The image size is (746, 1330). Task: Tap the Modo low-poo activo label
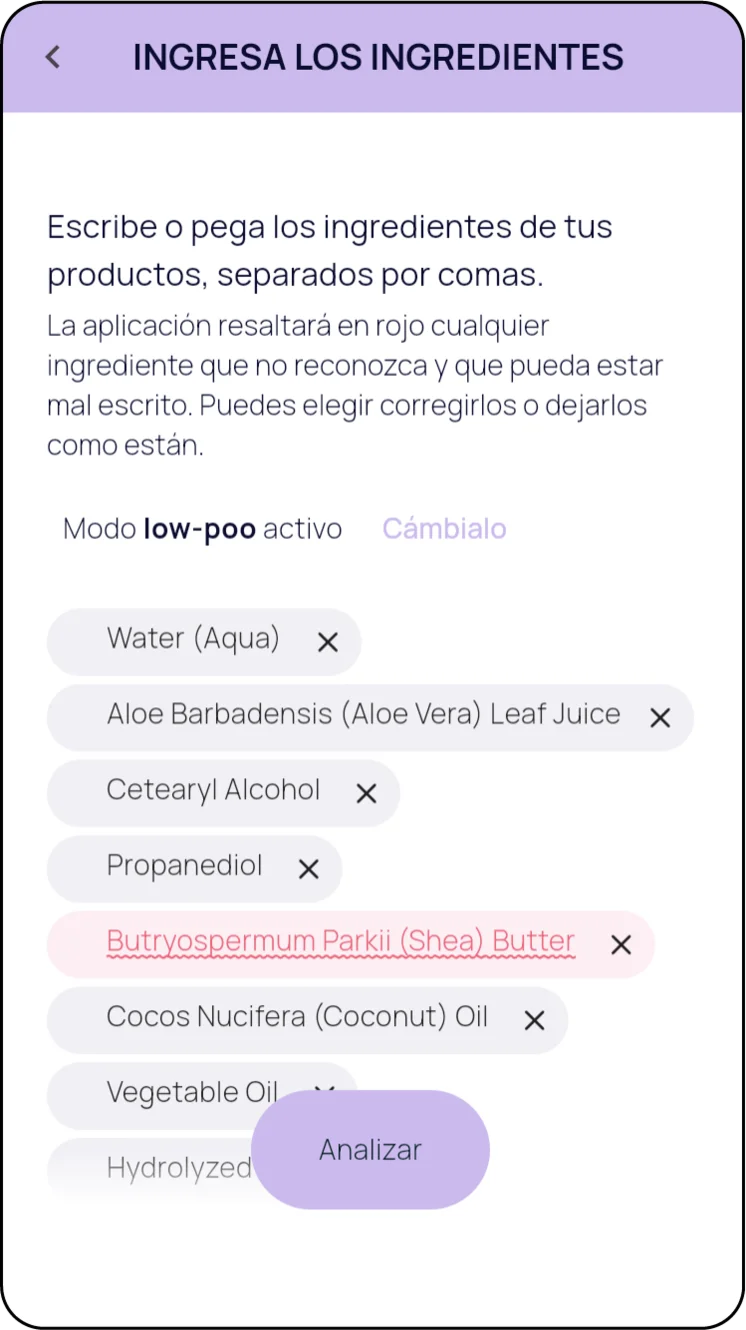tap(201, 528)
